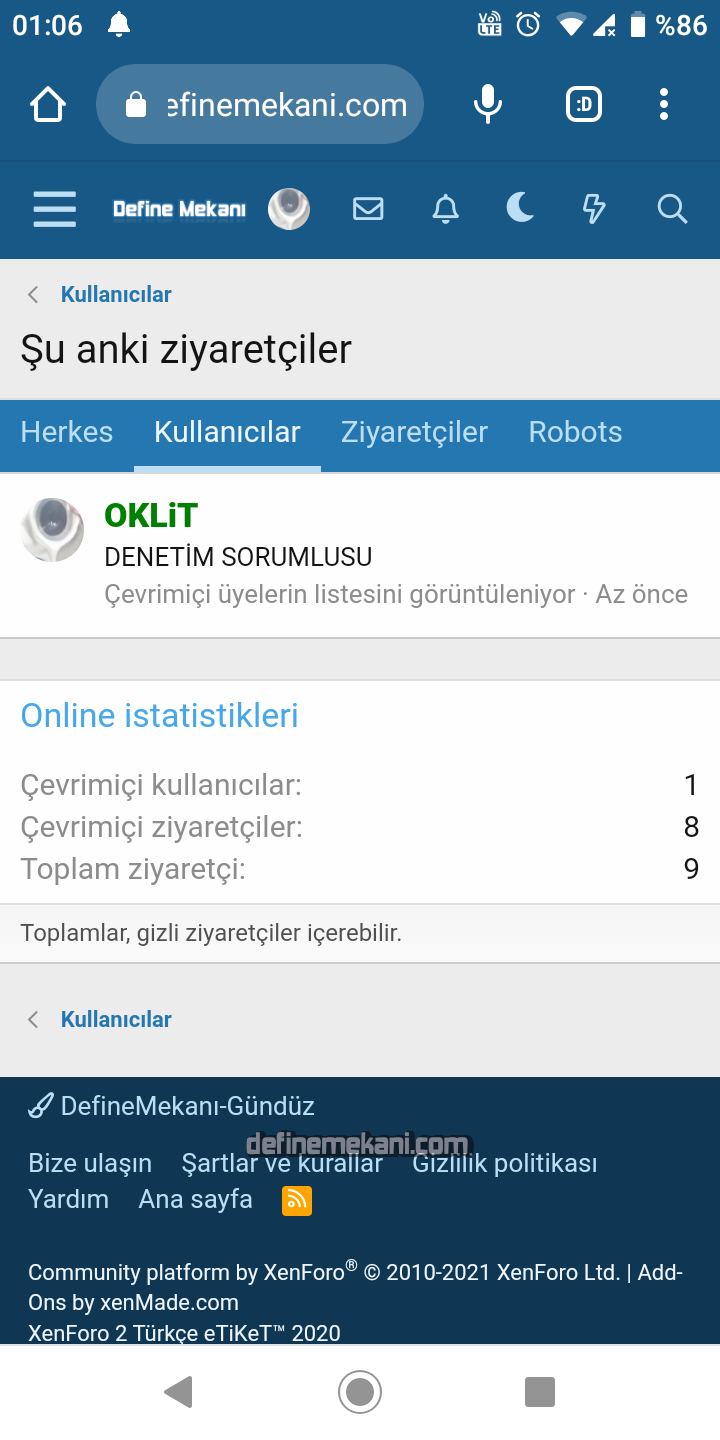
Task: Switch to the Ziyaretçiler tab
Action: pos(414,432)
